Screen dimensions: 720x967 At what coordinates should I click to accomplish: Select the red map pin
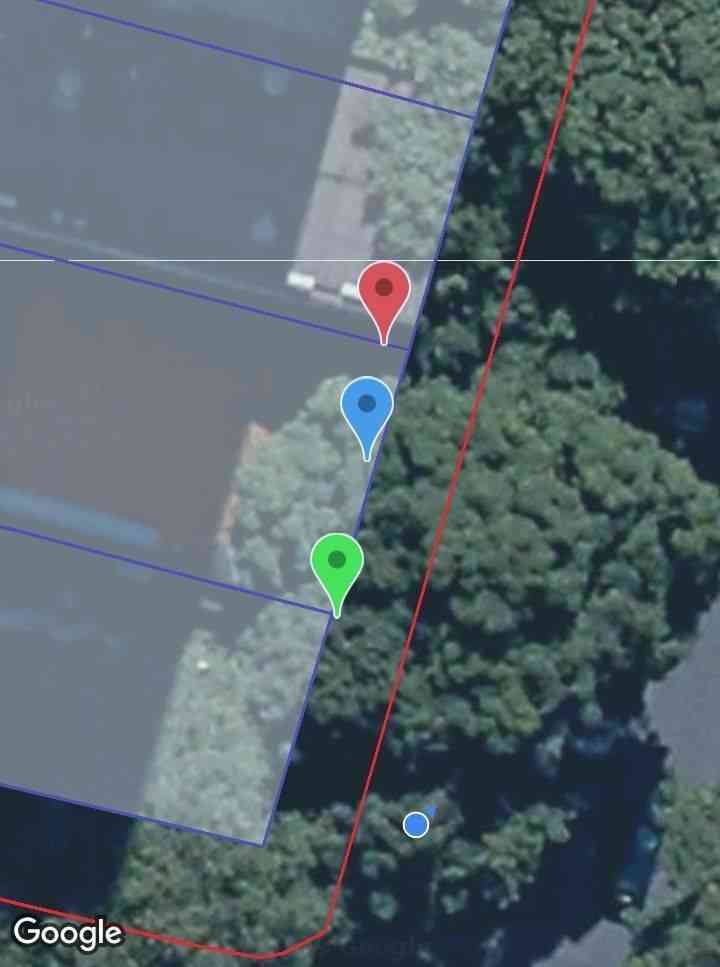[384, 291]
